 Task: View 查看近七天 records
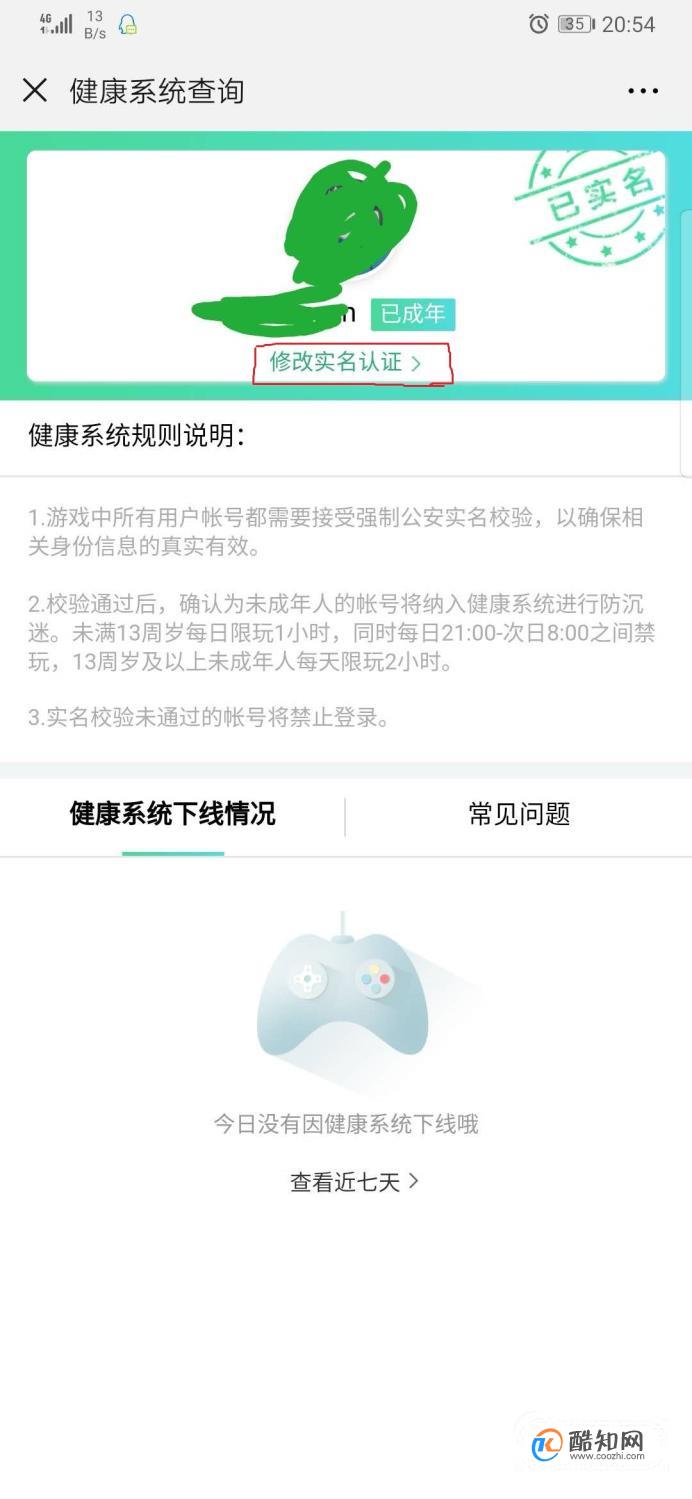pos(355,1182)
